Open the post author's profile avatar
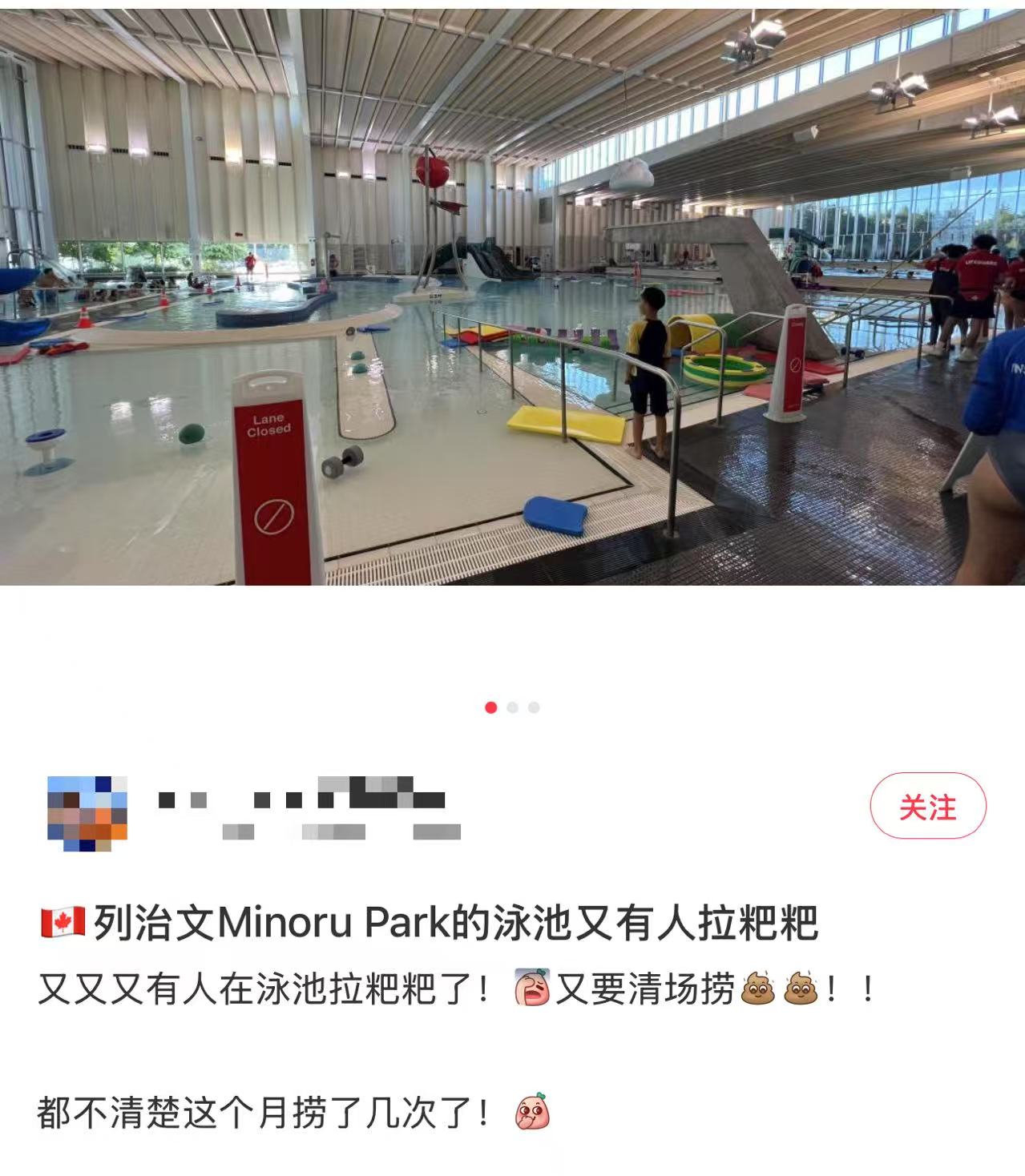 click(87, 813)
